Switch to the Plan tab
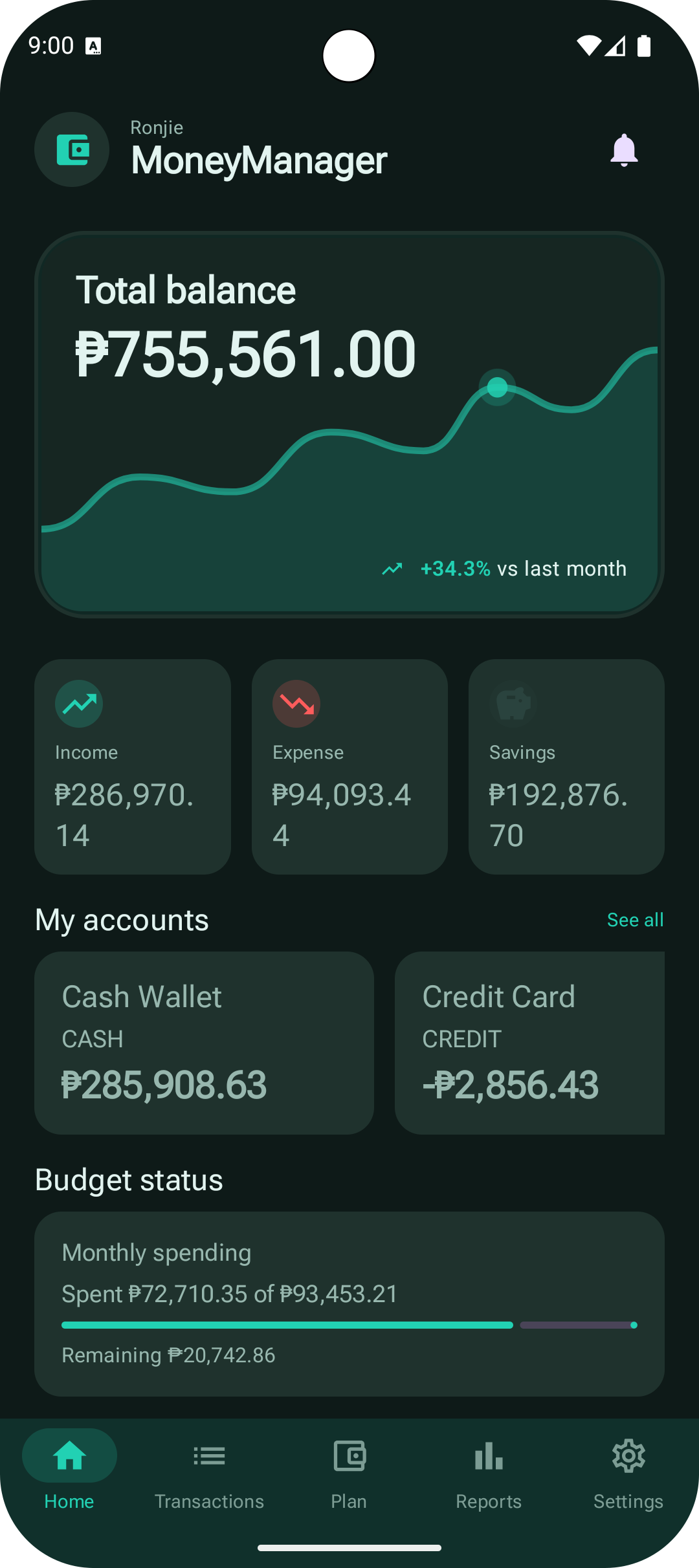The height and width of the screenshot is (1568, 699). click(x=349, y=1475)
